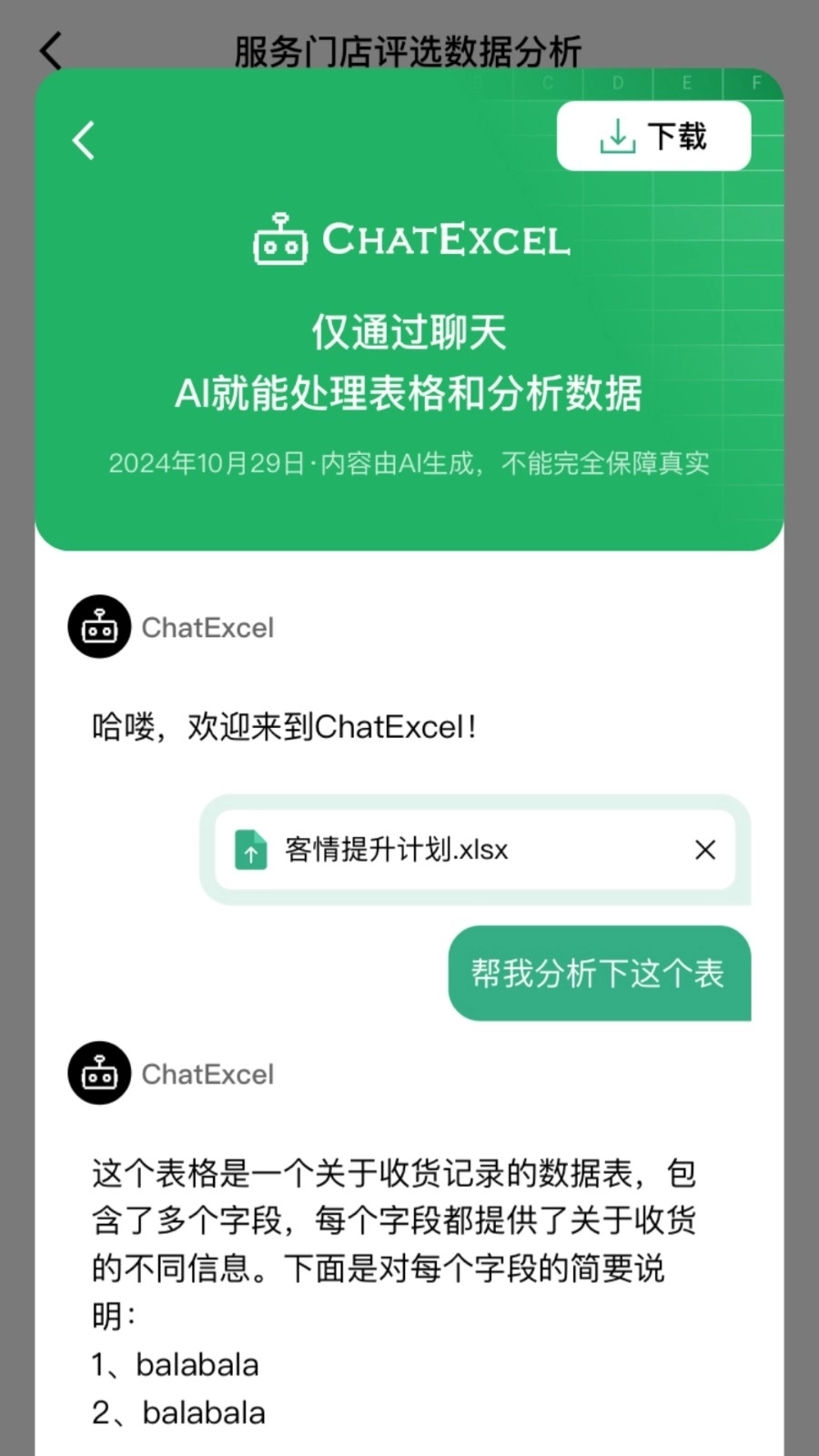The width and height of the screenshot is (819, 1456).
Task: Select the ChatExcel avatar beside the greeting message
Action: tap(99, 626)
